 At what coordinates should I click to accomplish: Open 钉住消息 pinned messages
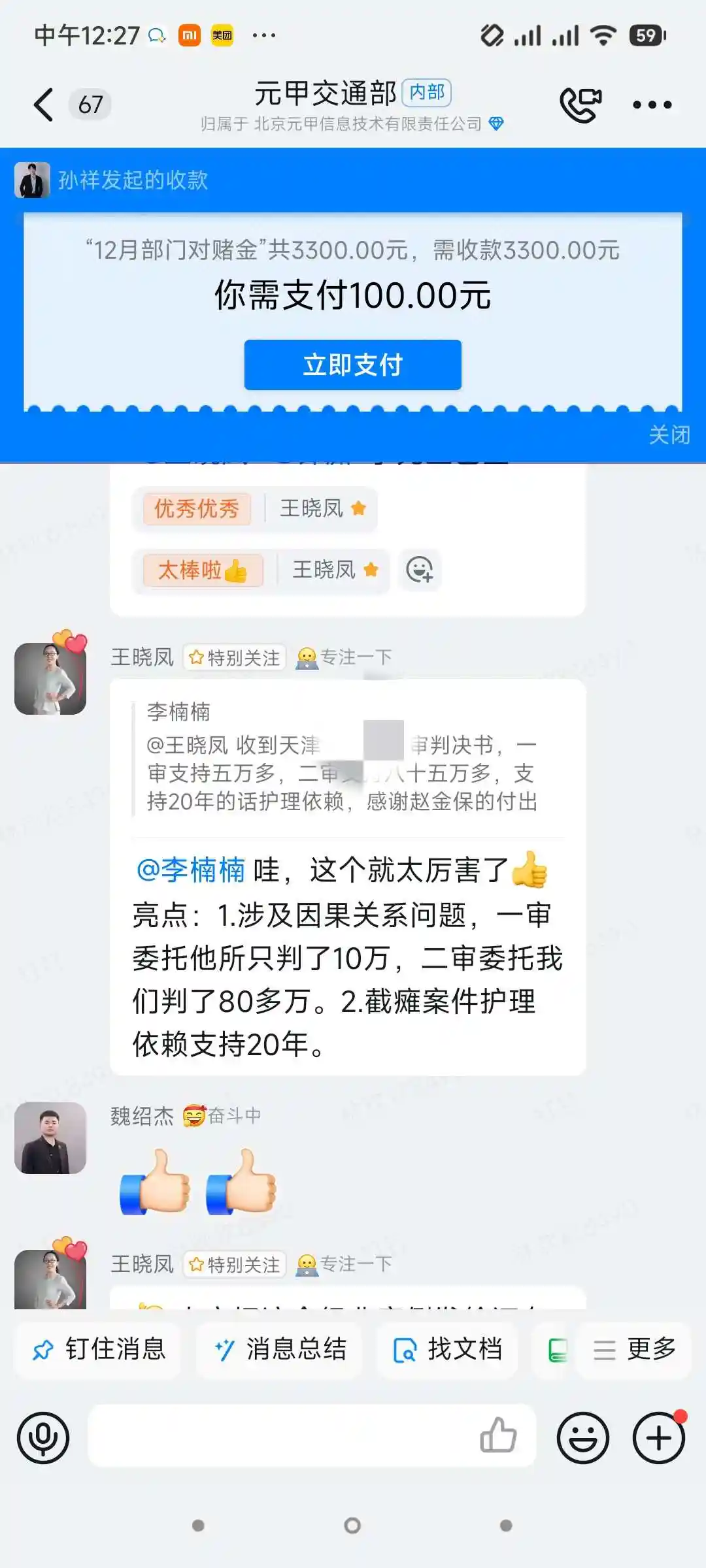[x=98, y=1350]
